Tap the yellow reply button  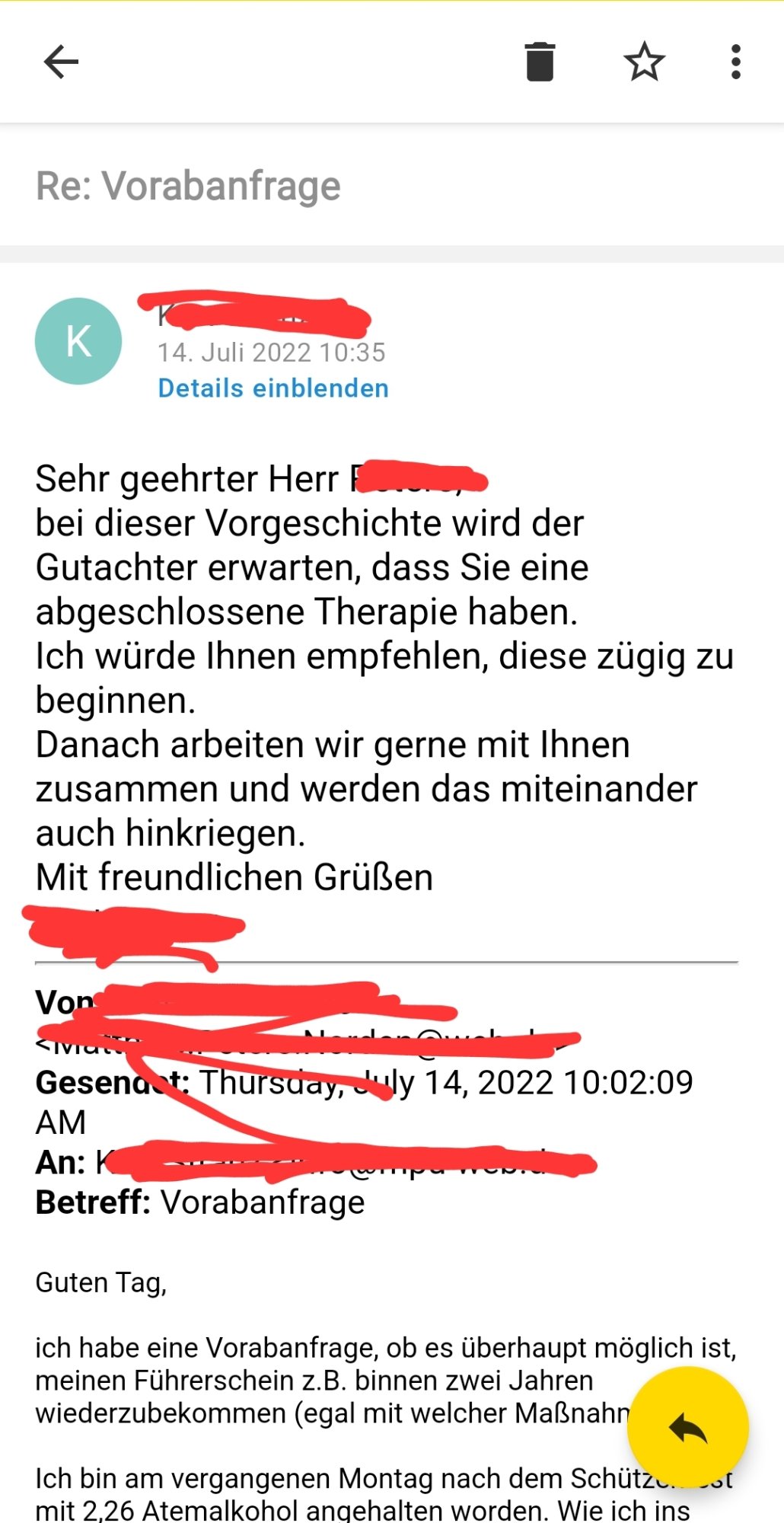(x=687, y=1428)
